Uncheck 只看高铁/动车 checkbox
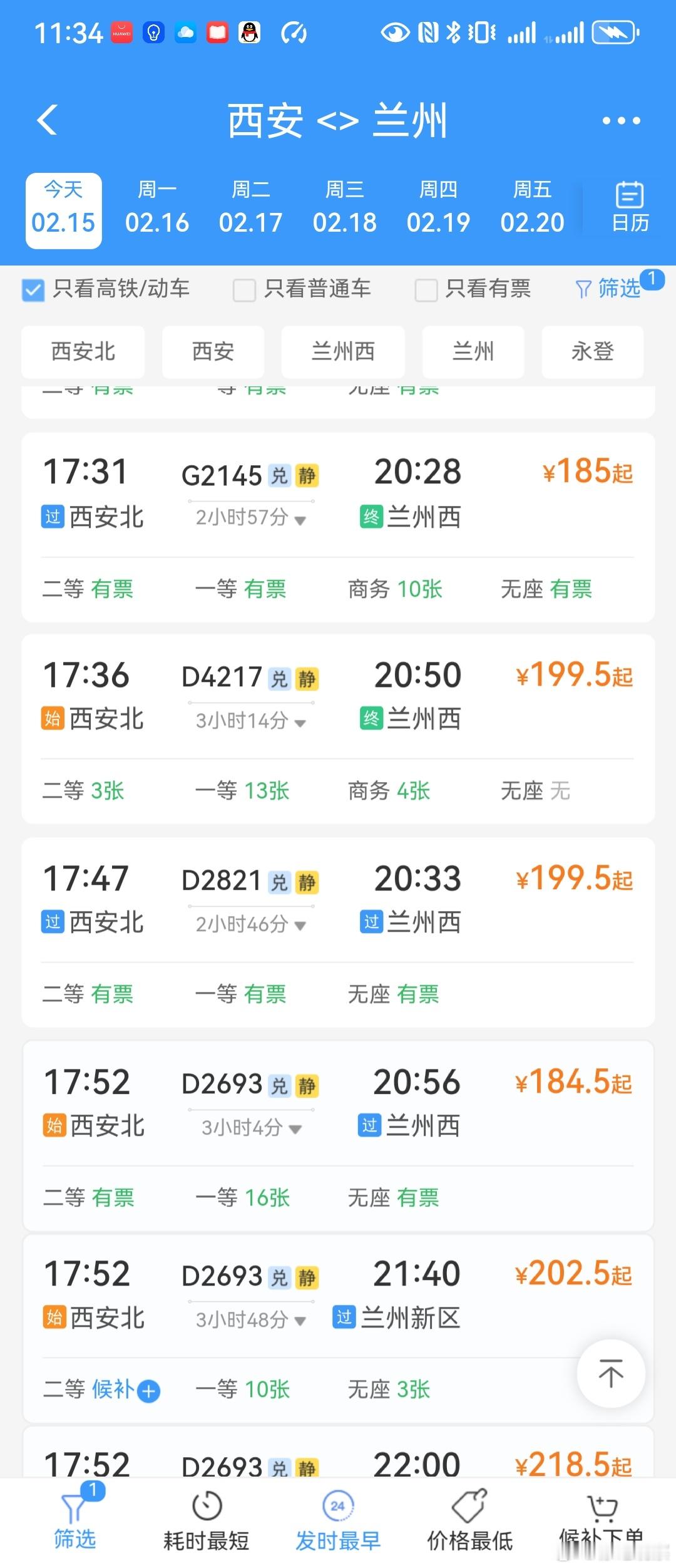 33,290
